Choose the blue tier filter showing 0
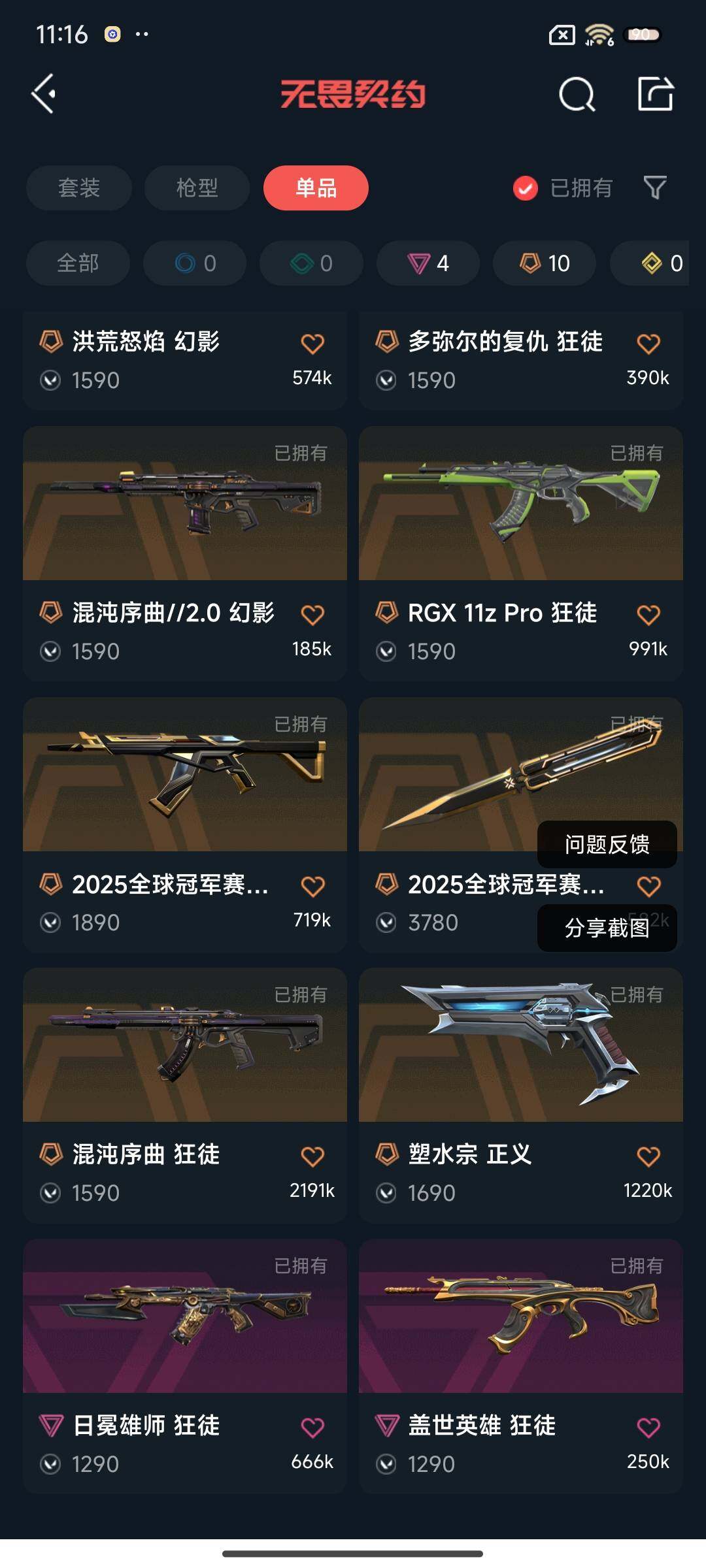The image size is (706, 1568). (x=195, y=263)
